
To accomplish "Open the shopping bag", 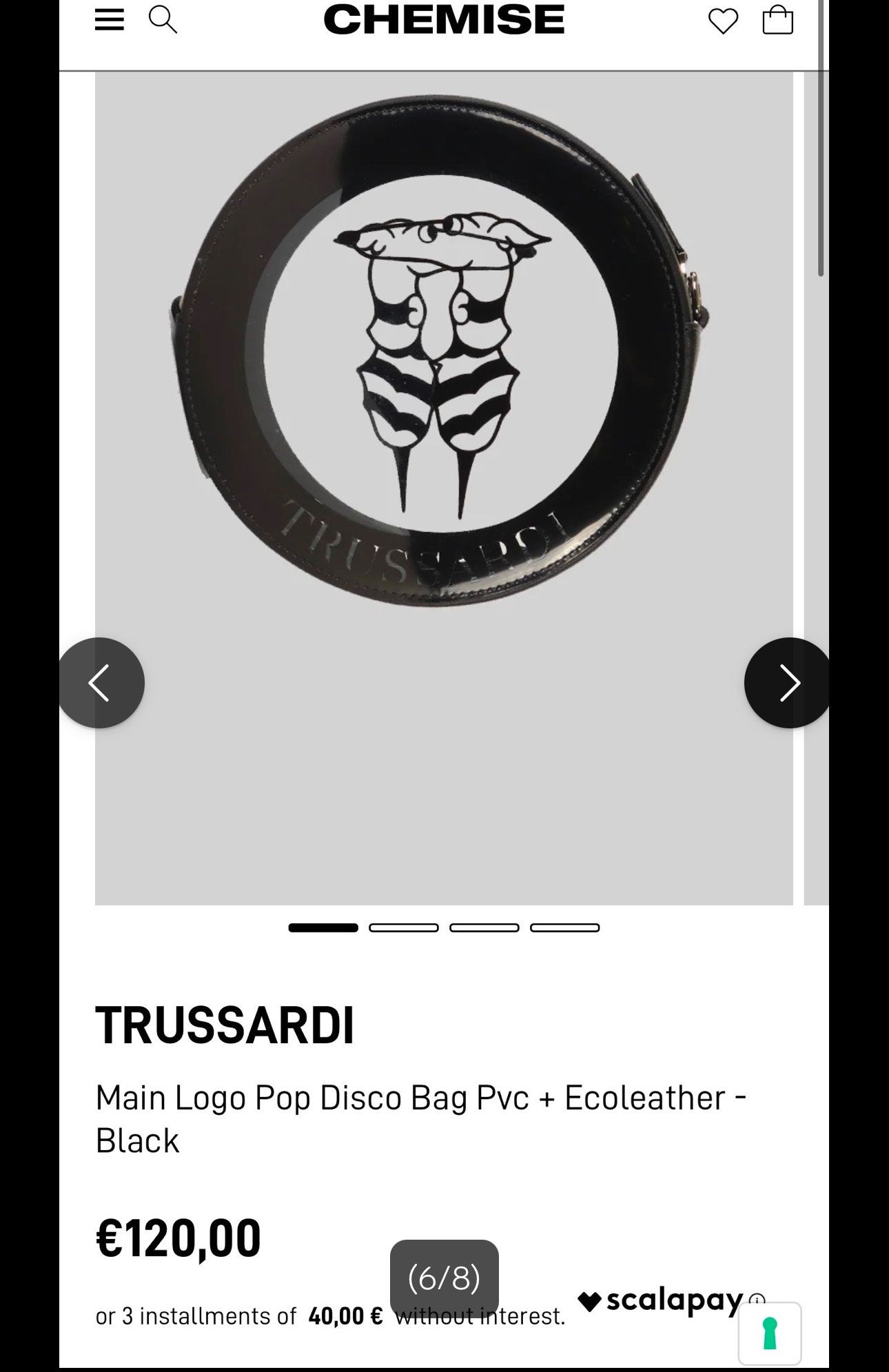I will (x=777, y=20).
